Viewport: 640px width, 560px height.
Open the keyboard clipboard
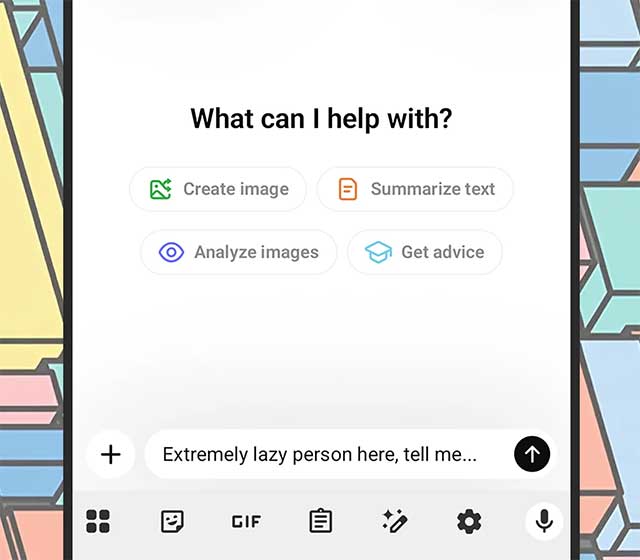click(320, 521)
